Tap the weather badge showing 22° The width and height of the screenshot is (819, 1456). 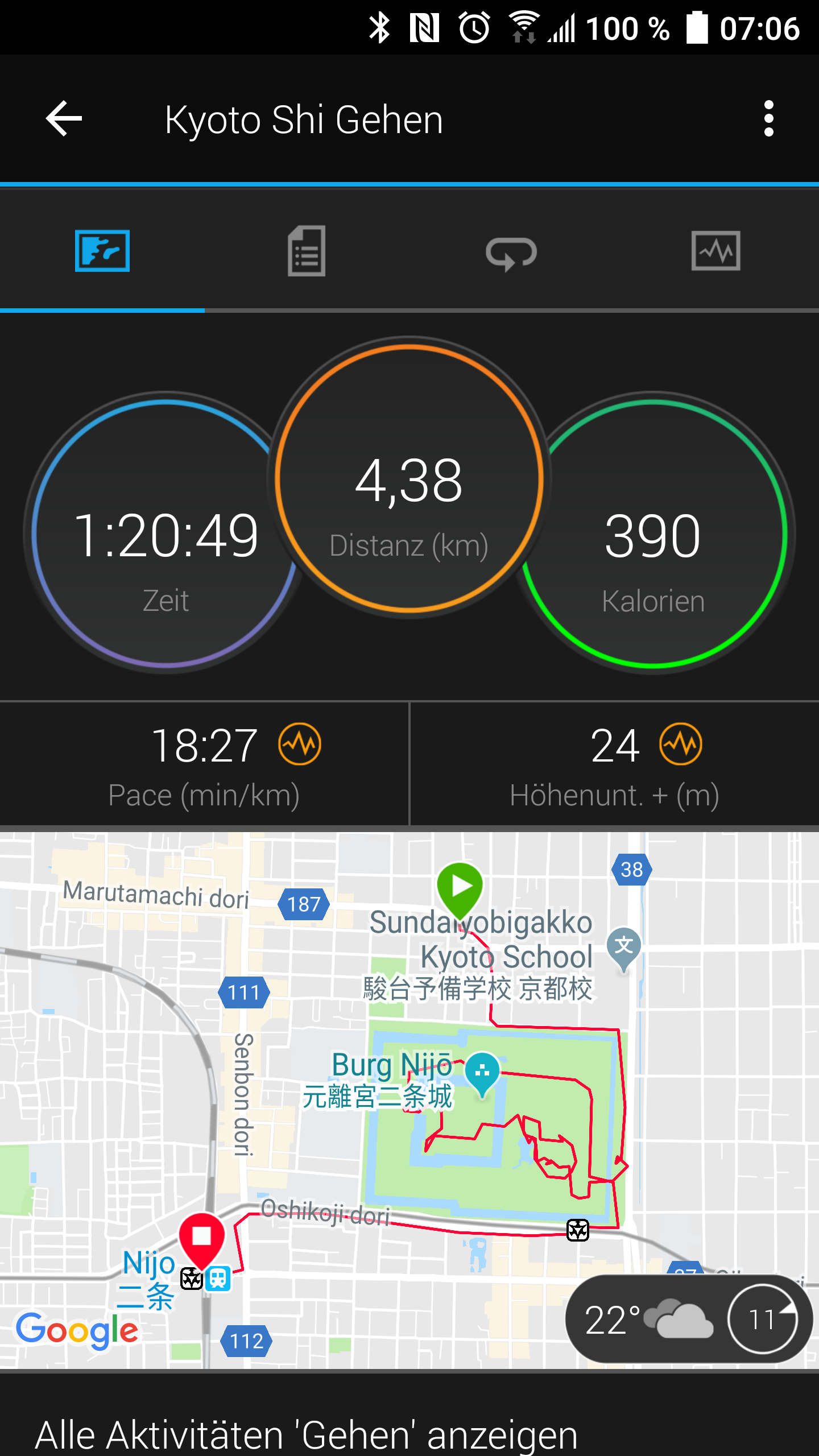[689, 1318]
